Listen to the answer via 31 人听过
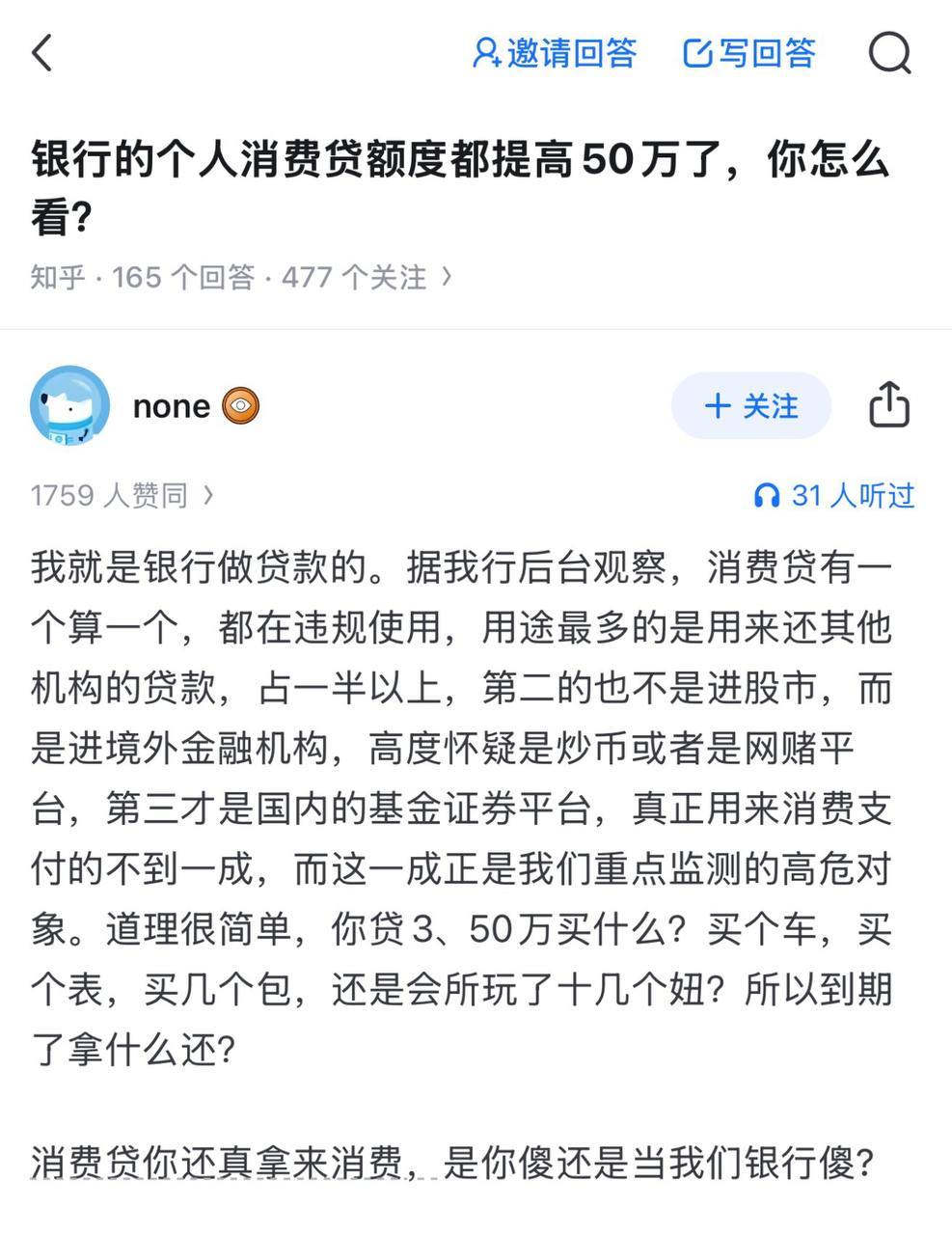The image size is (952, 1235). pyautogui.click(x=833, y=496)
